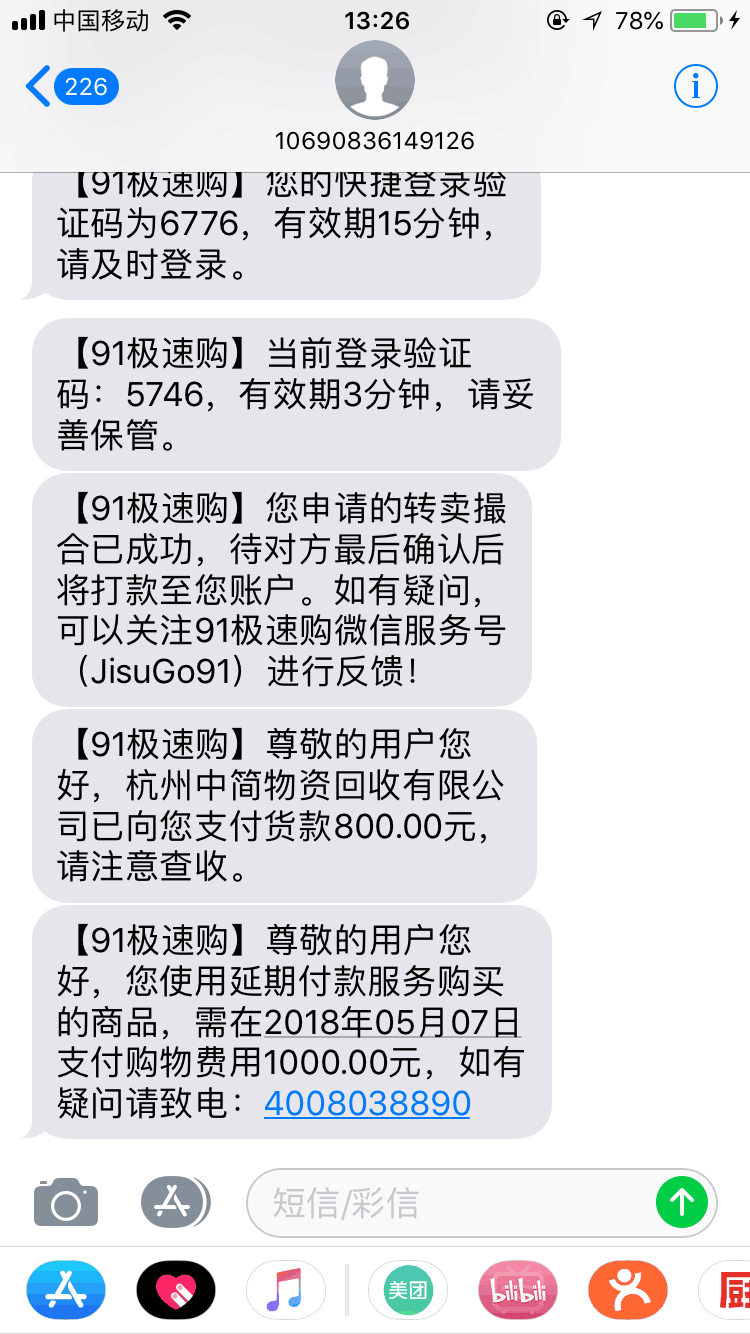Open the Music iMessage app
The width and height of the screenshot is (750, 1334).
click(x=285, y=1289)
